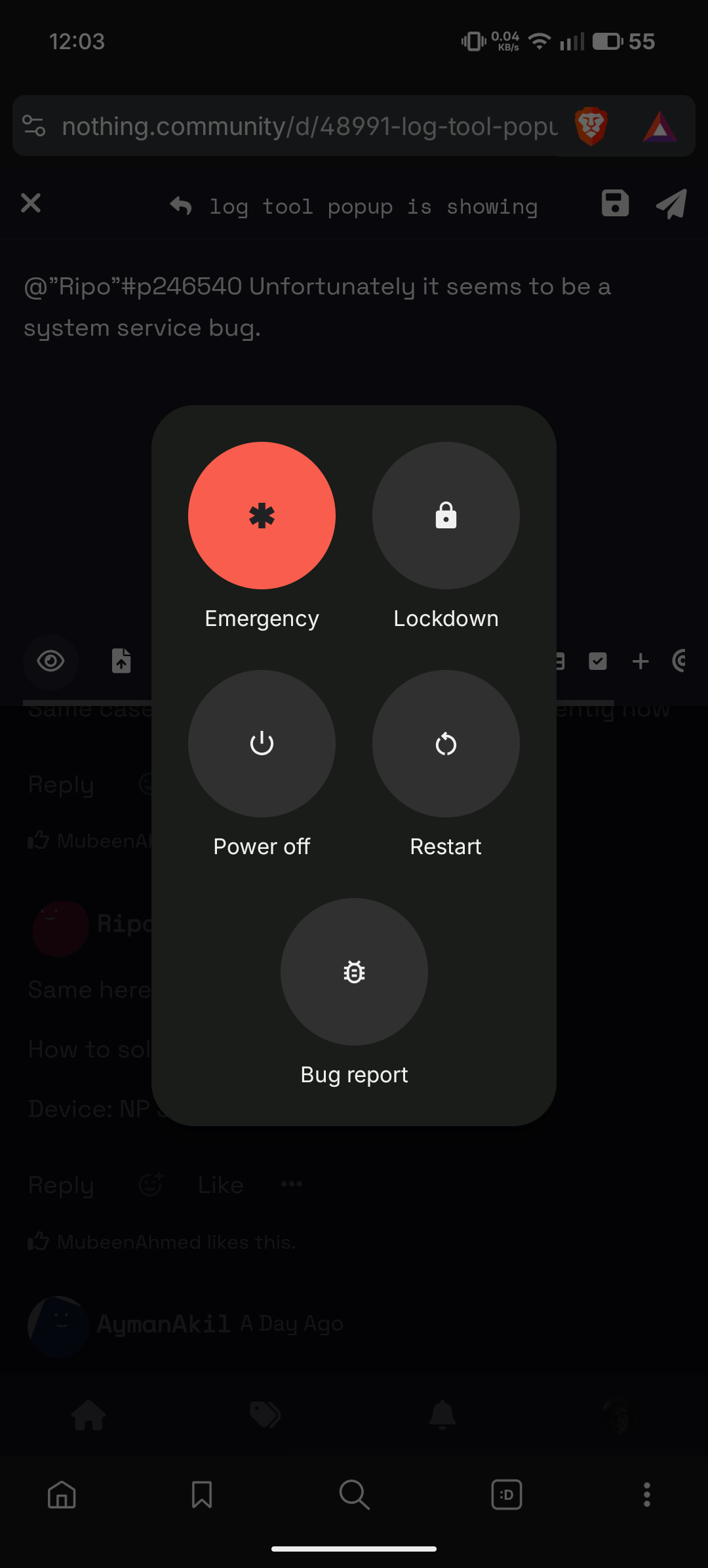Send the reply using the paper plane icon
The width and height of the screenshot is (708, 1568).
tap(671, 205)
